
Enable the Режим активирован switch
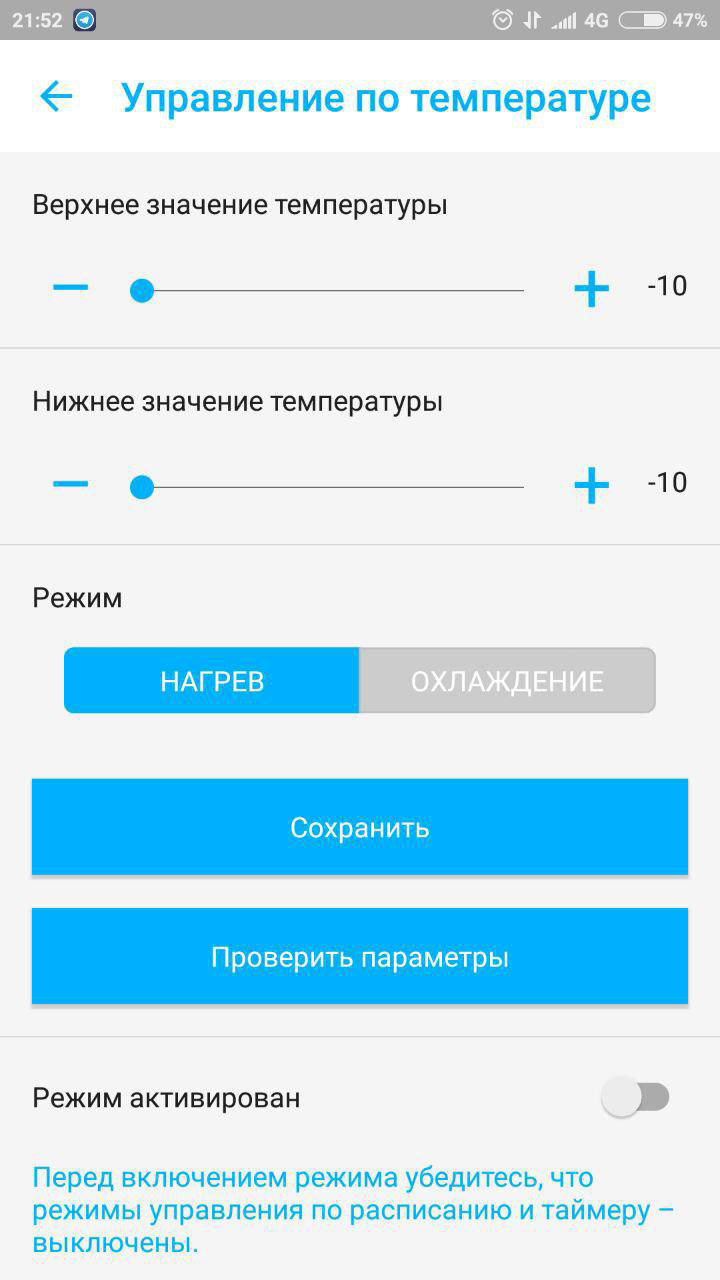(x=637, y=1096)
